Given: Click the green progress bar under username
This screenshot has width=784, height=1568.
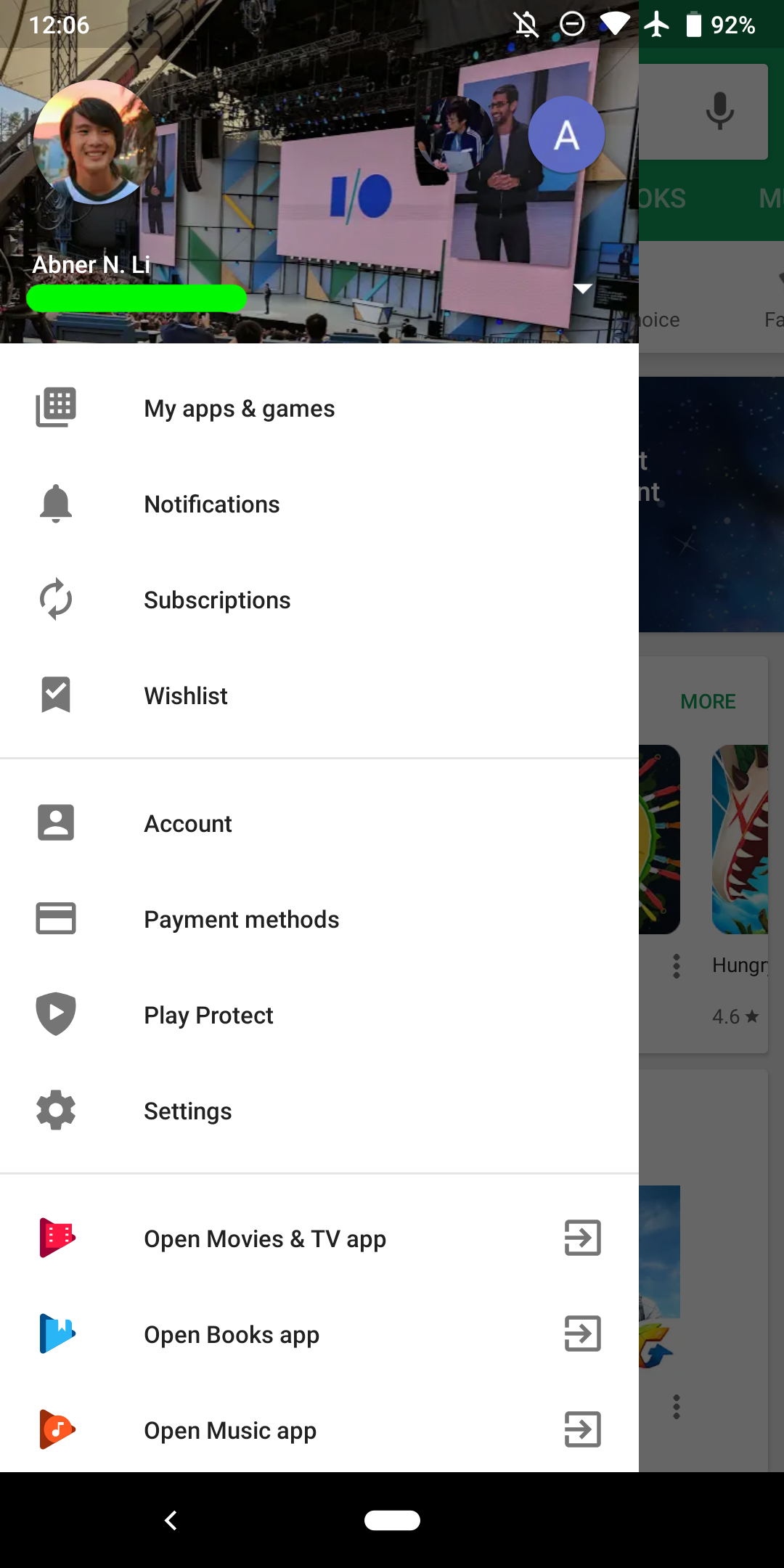Looking at the screenshot, I should coord(138,298).
